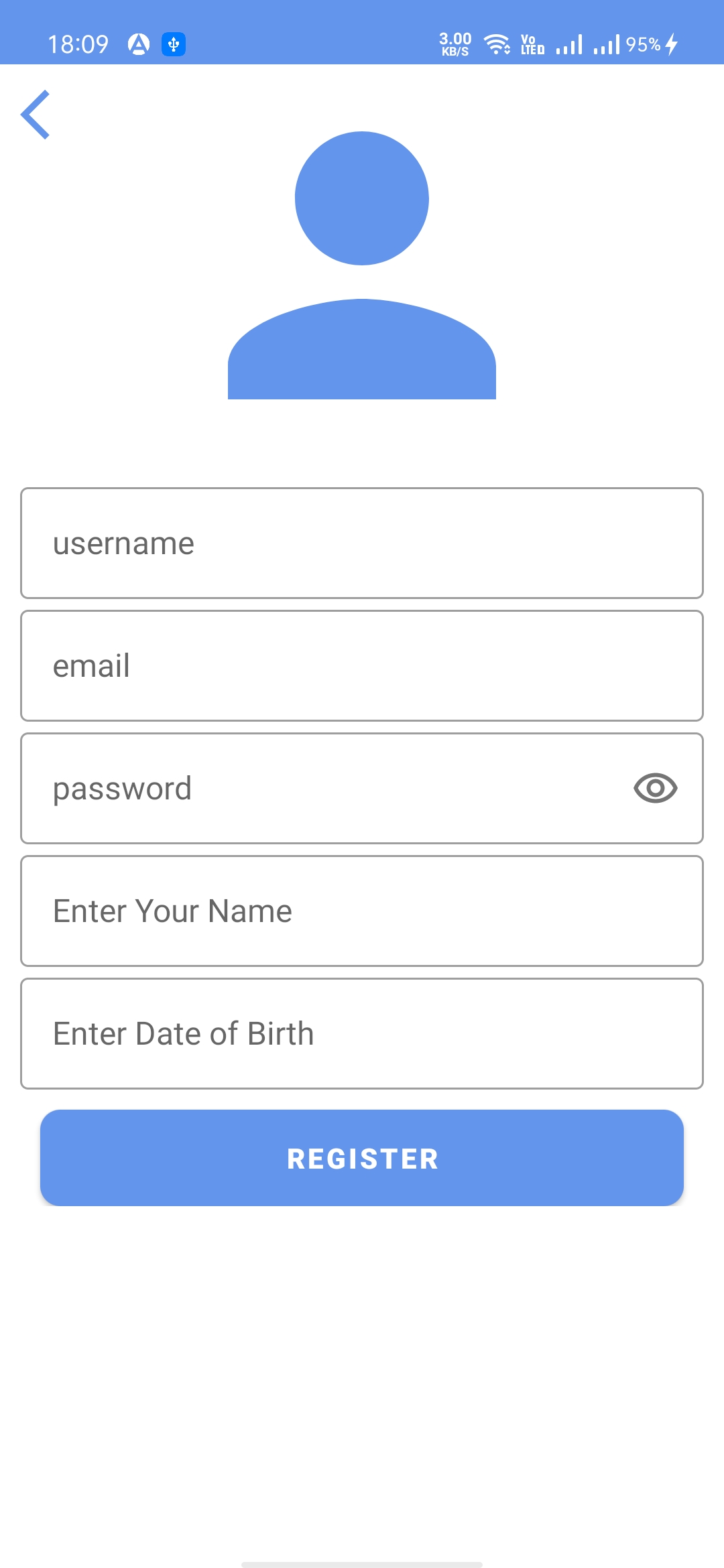Screen dimensions: 724x1568
Task: Tap the Enter Your Name field
Action: click(x=362, y=911)
